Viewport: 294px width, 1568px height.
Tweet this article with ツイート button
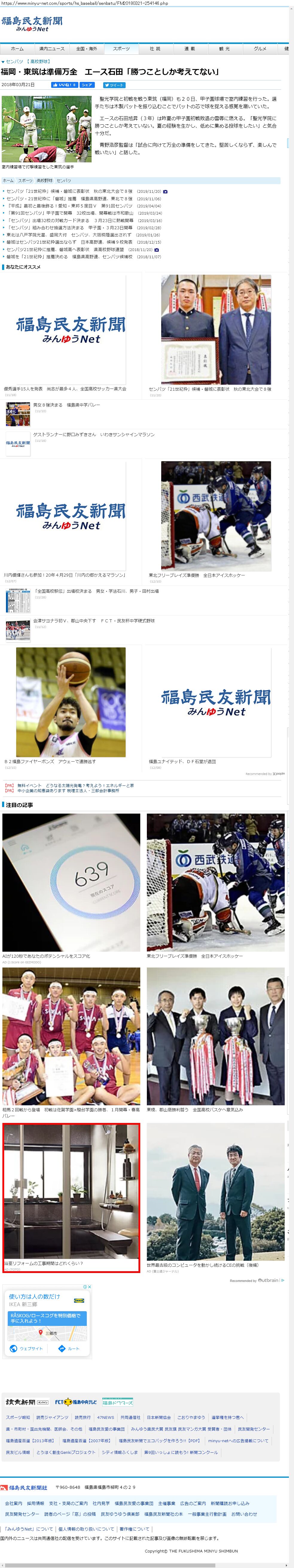pos(114,85)
